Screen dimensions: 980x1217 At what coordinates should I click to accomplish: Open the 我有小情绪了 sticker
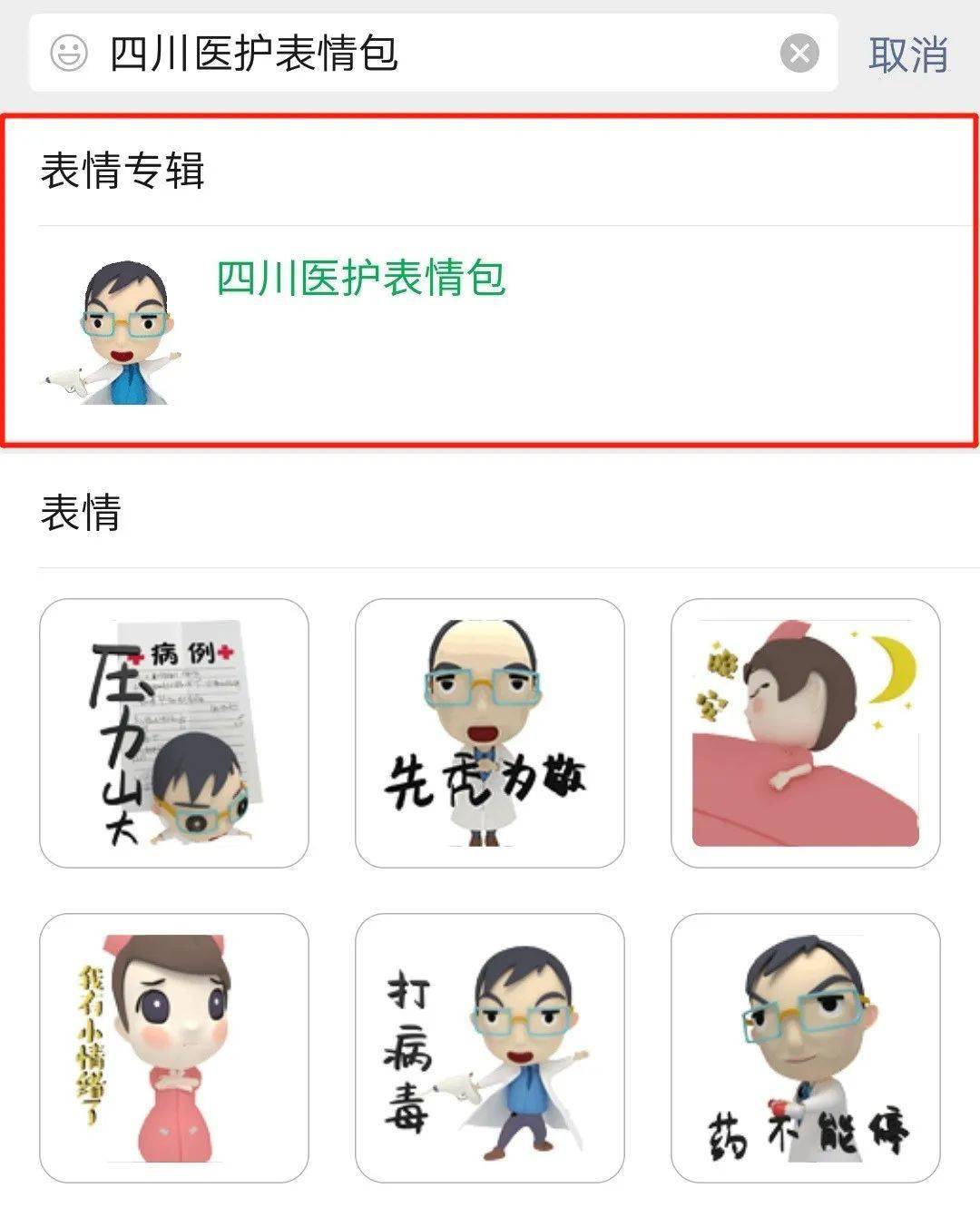pos(174,1047)
